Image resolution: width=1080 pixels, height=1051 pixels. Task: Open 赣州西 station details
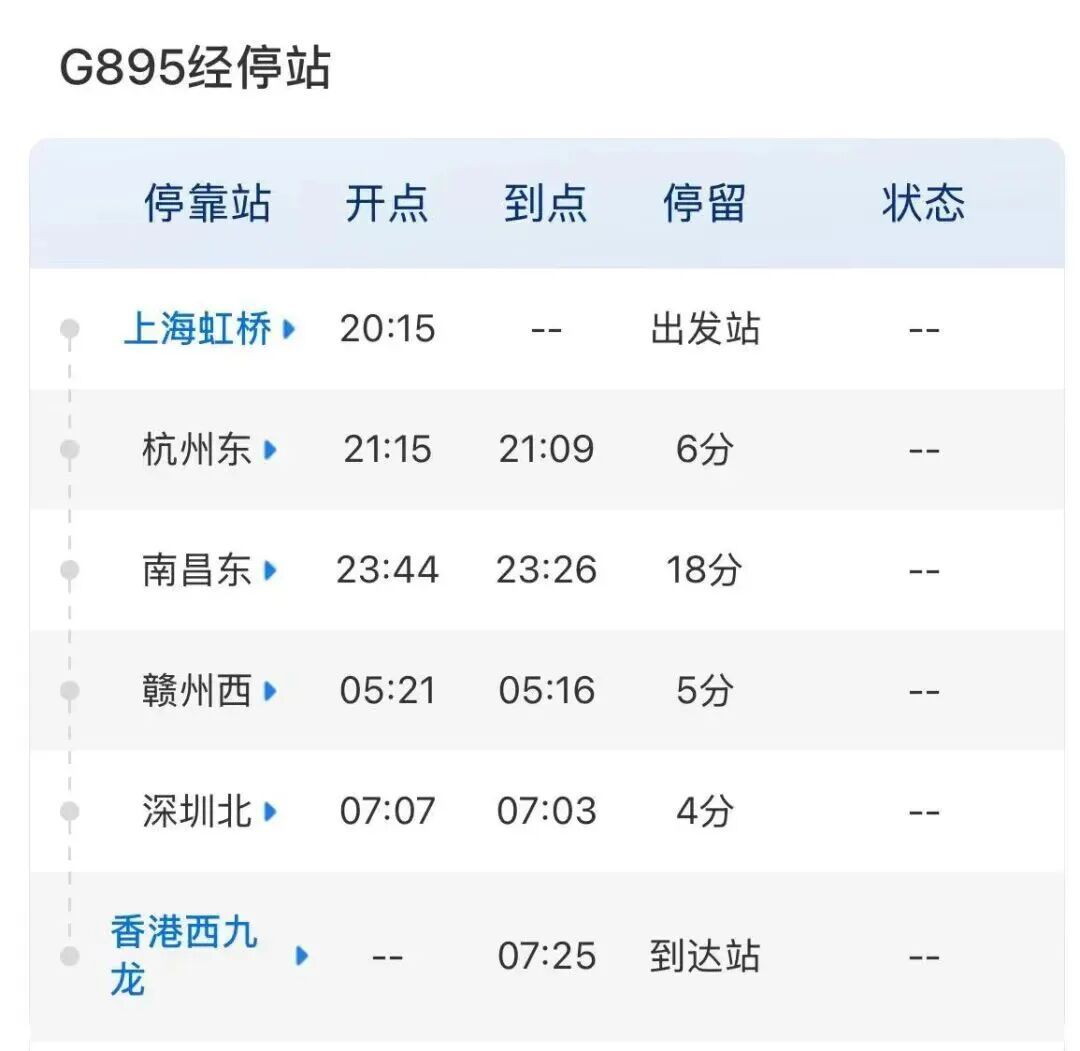[198, 691]
